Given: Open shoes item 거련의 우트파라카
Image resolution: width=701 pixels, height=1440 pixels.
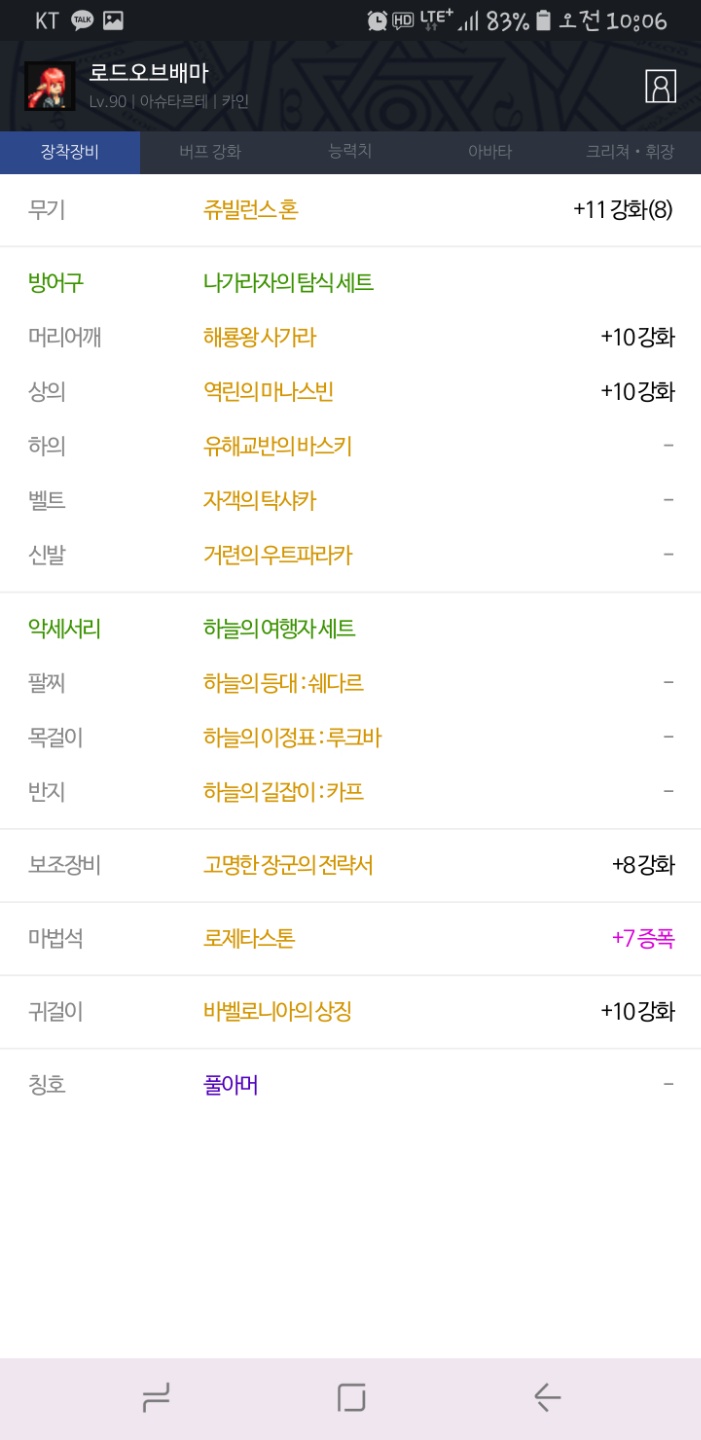Looking at the screenshot, I should click(277, 553).
